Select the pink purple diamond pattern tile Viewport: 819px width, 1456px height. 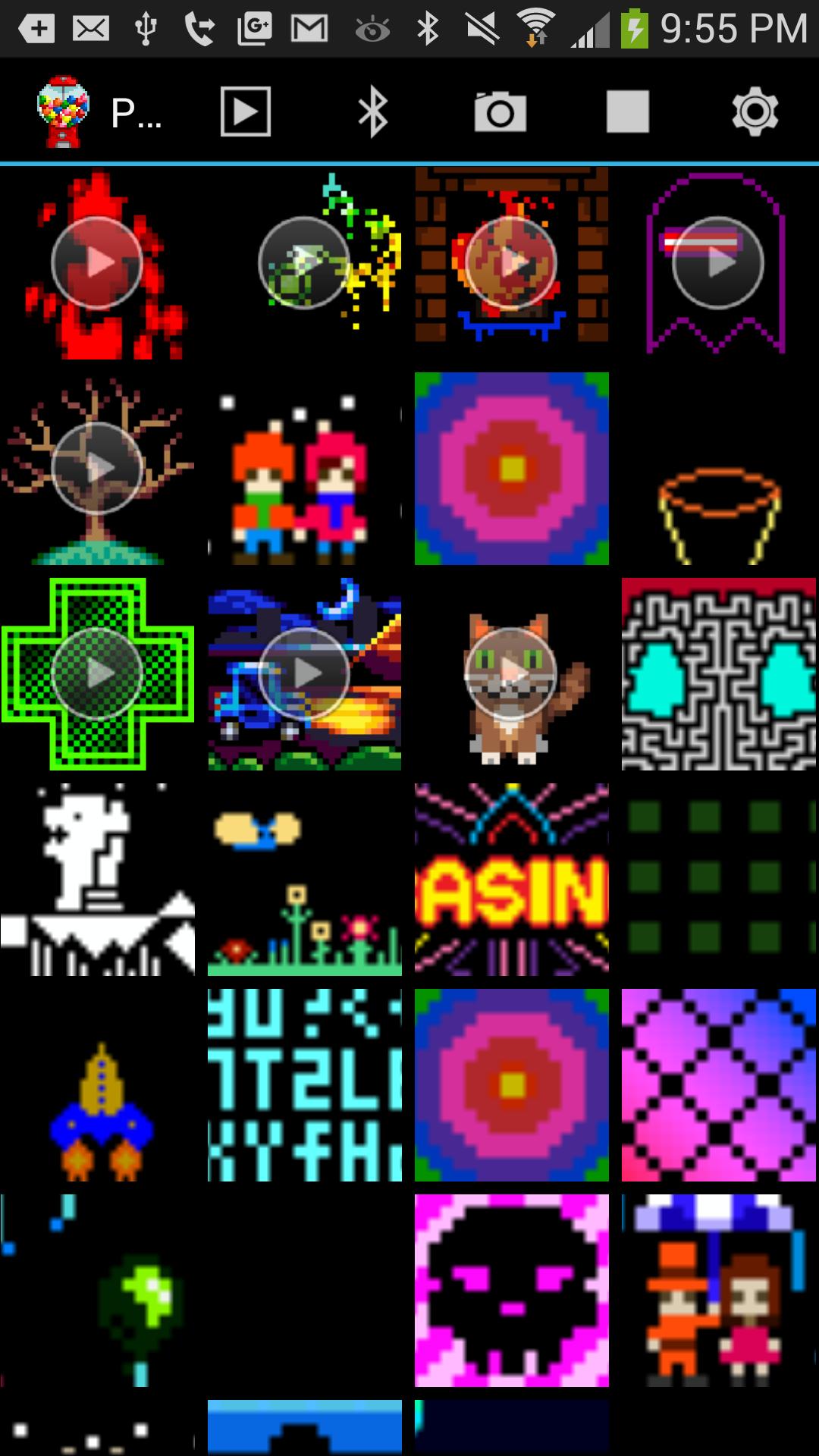pos(719,1085)
